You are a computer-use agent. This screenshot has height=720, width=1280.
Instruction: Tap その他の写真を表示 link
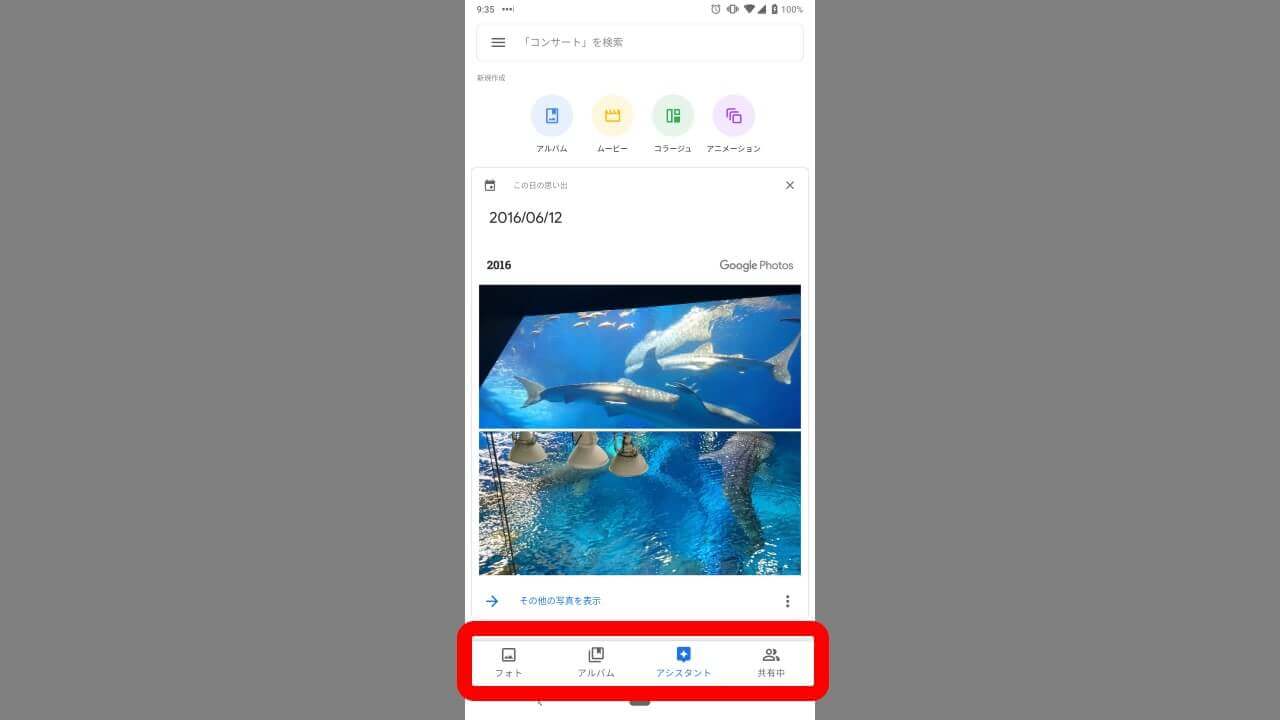(560, 601)
